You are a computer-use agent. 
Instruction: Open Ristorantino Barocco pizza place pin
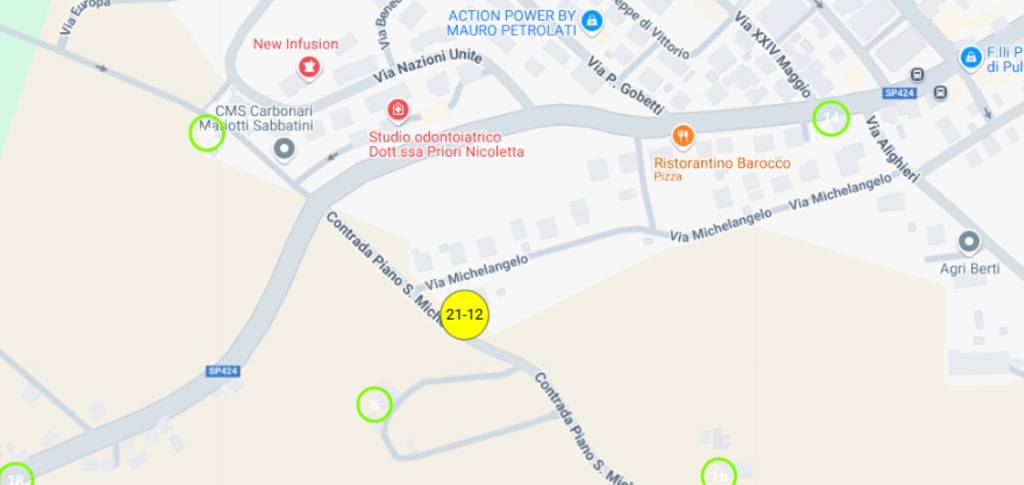coord(683,135)
